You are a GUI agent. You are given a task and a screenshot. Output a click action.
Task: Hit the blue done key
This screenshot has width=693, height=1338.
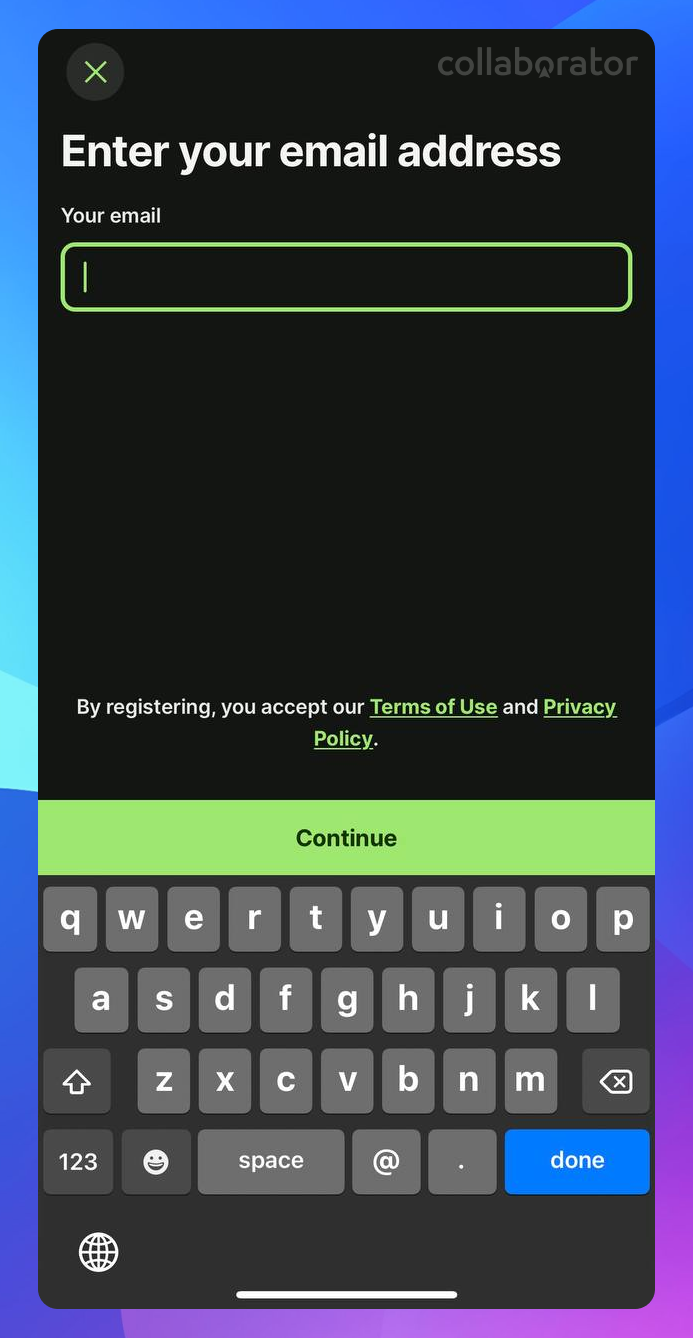pyautogui.click(x=577, y=1161)
